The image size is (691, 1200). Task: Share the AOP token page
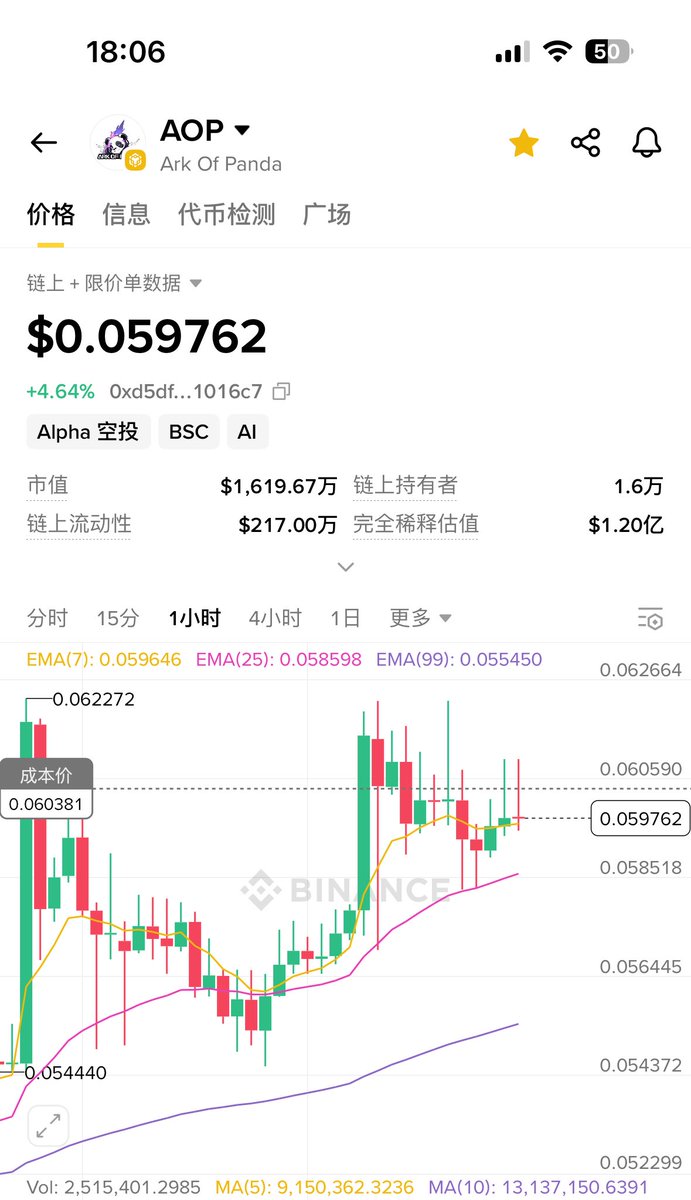(585, 143)
